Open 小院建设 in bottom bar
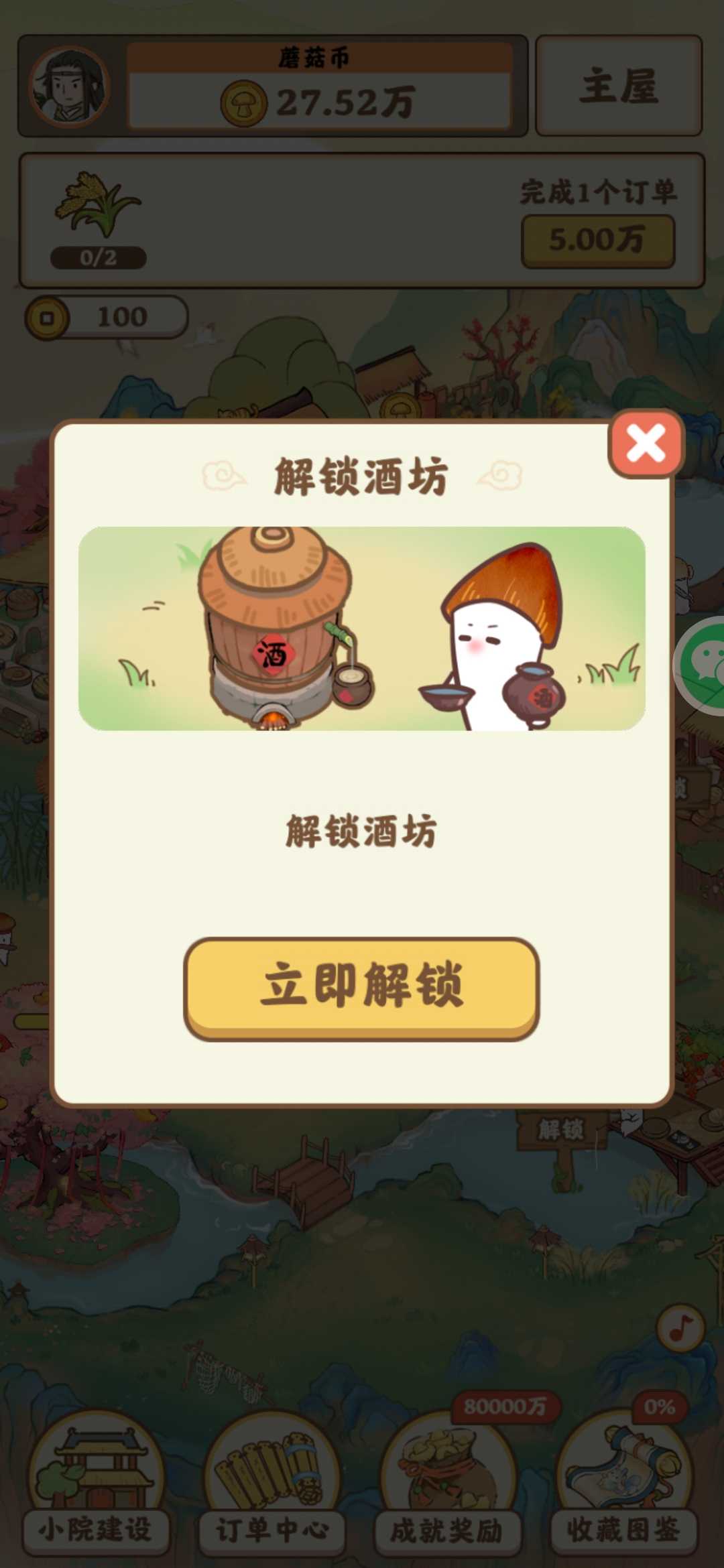Image resolution: width=724 pixels, height=1568 pixels. click(96, 1483)
